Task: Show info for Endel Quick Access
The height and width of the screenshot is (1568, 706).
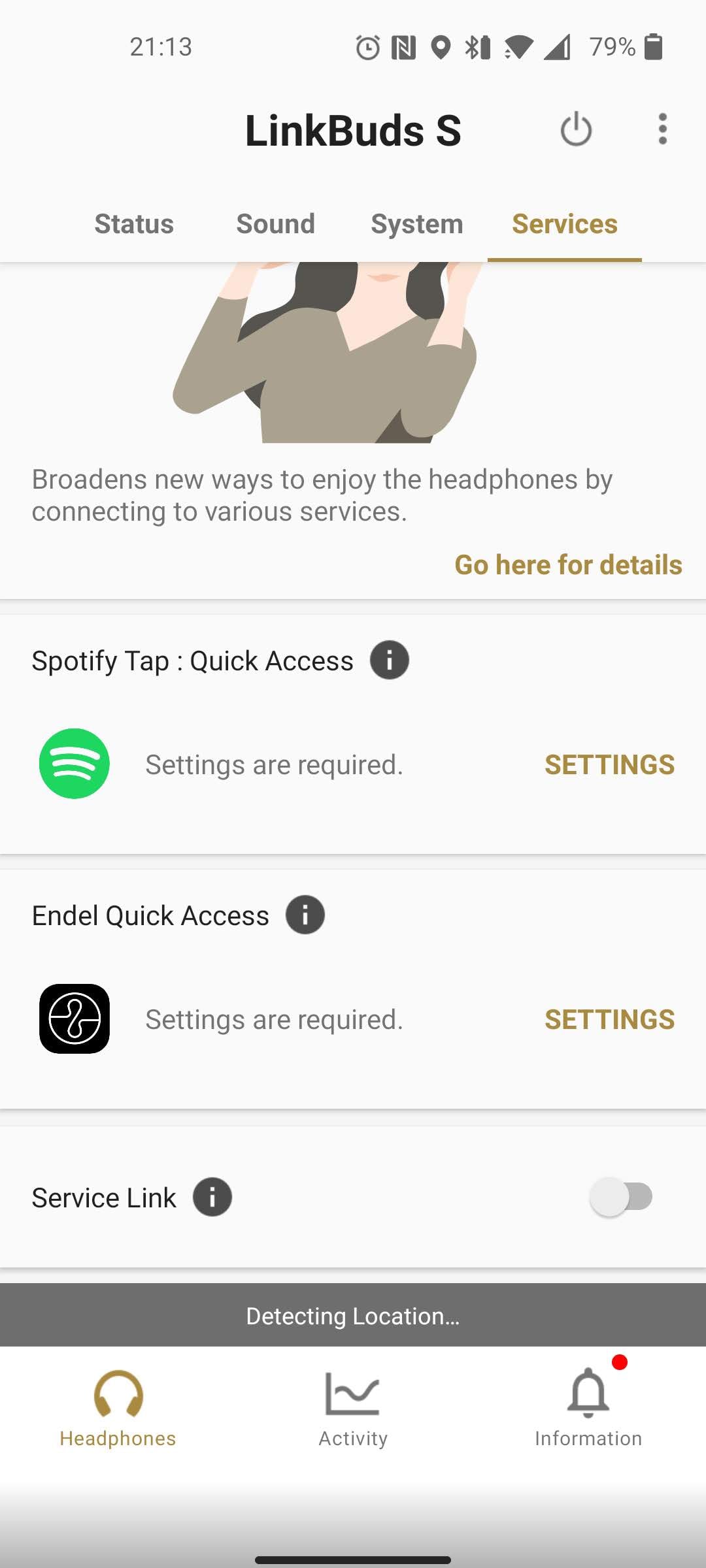Action: click(x=305, y=915)
